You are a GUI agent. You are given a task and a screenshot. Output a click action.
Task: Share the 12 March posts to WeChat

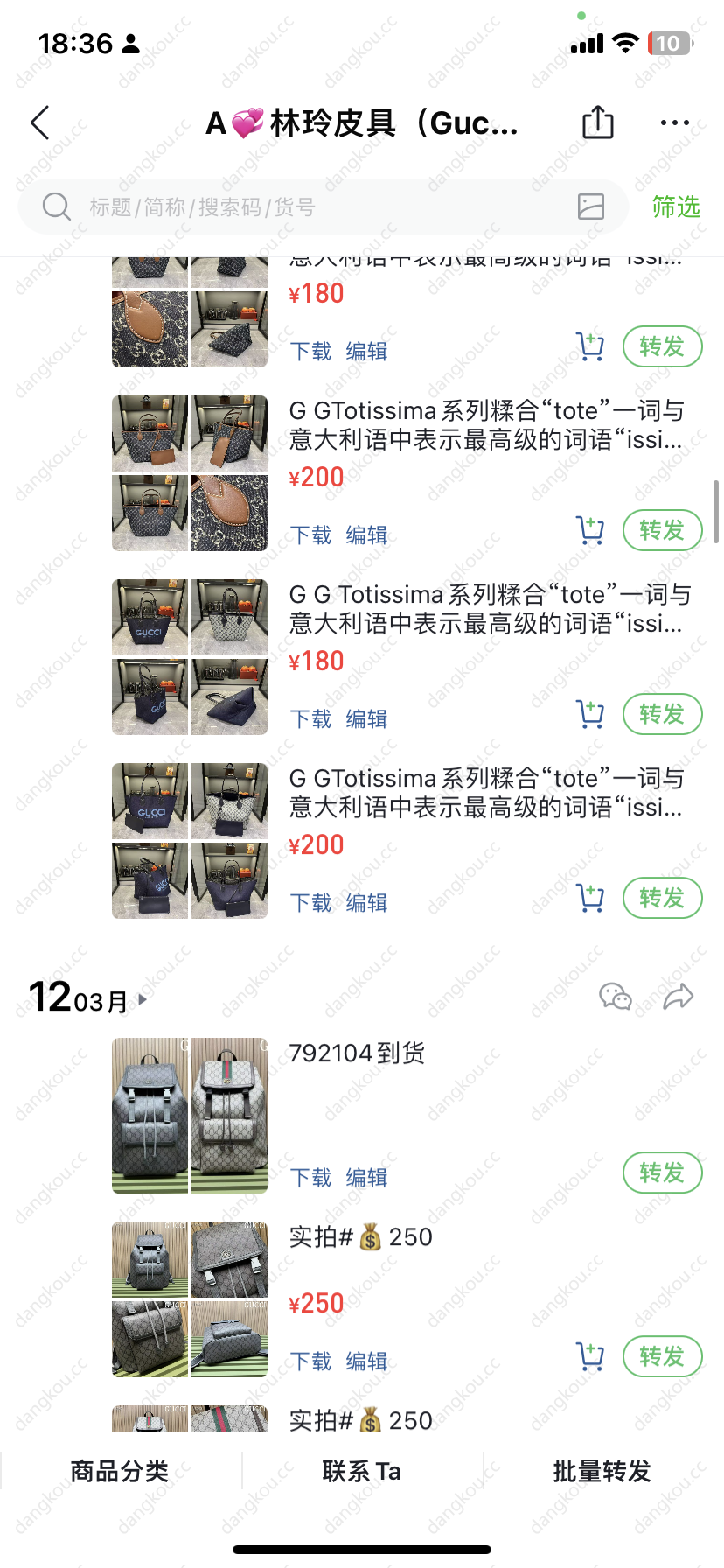tap(616, 997)
